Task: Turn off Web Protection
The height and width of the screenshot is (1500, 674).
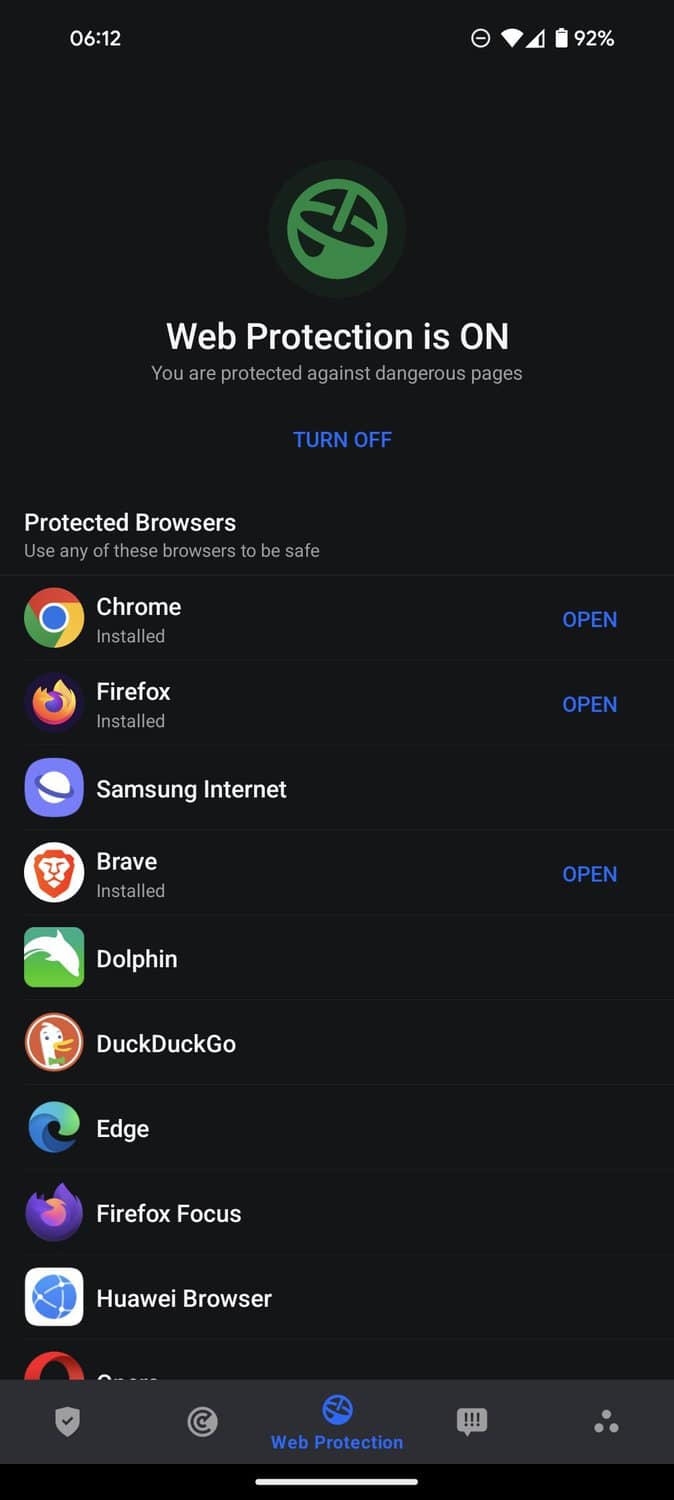Action: (x=342, y=440)
